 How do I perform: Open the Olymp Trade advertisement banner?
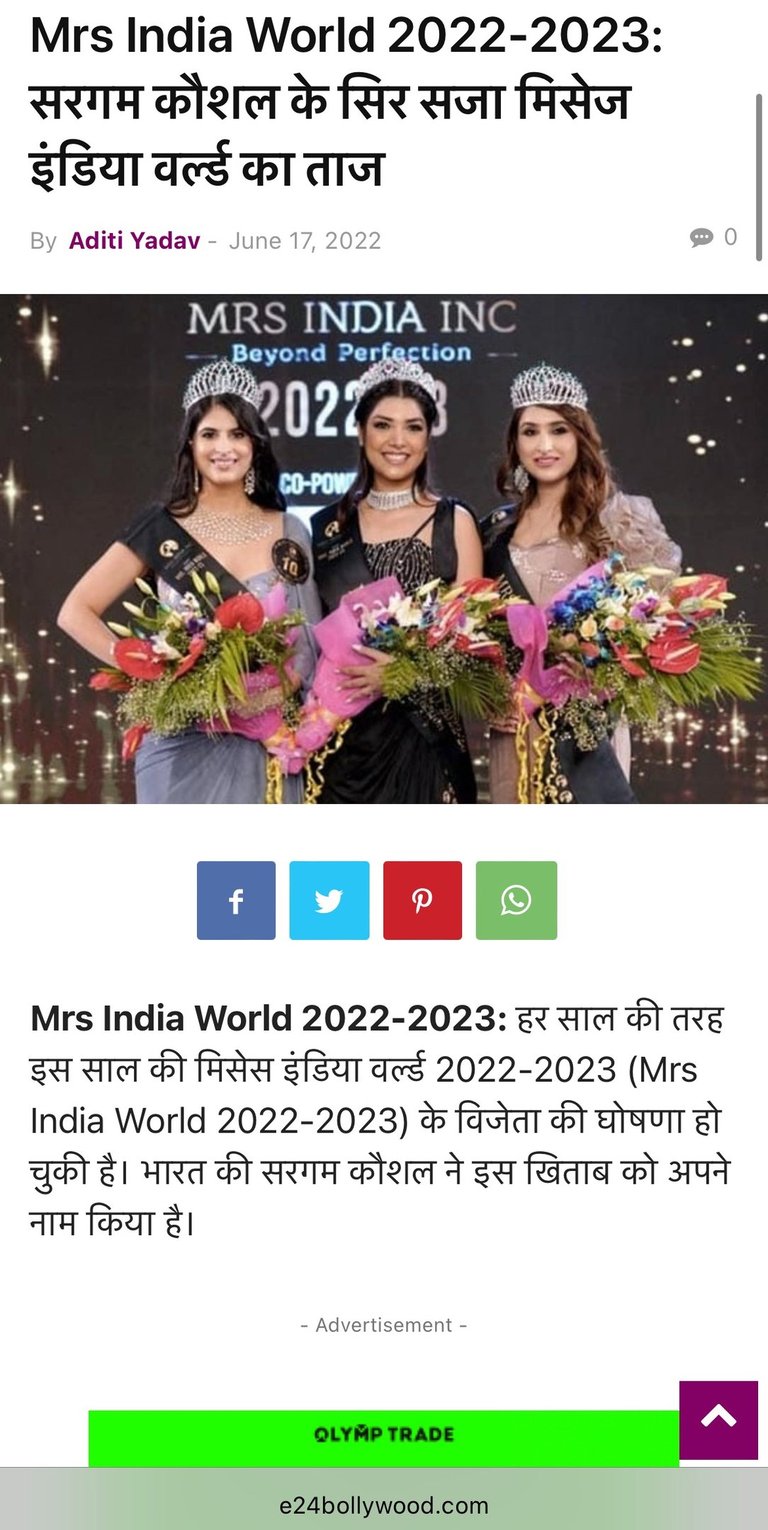383,1436
